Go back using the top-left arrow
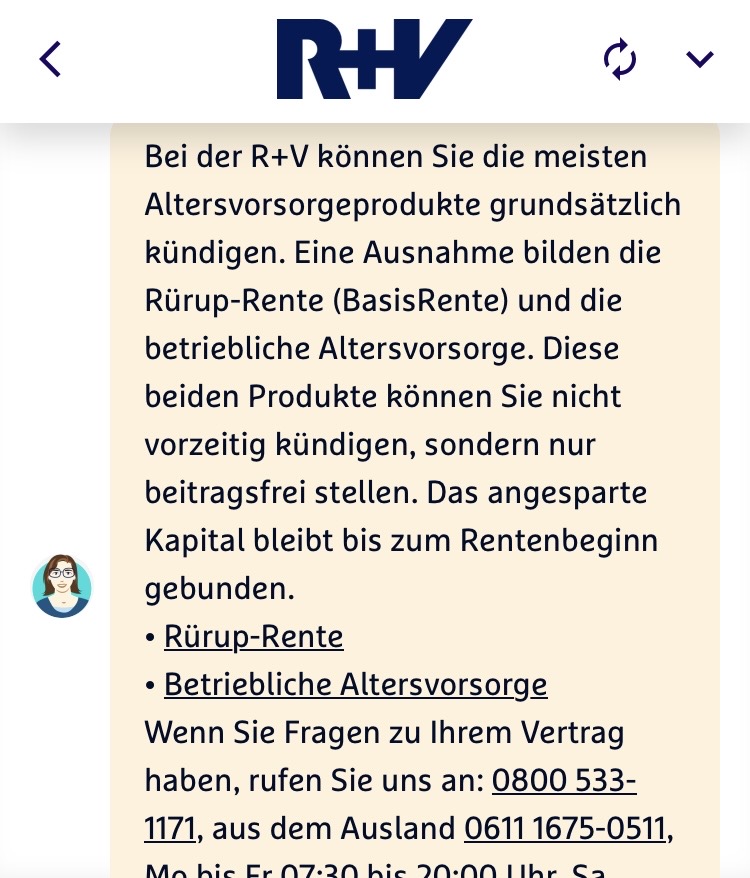The width and height of the screenshot is (750, 878). (50, 59)
